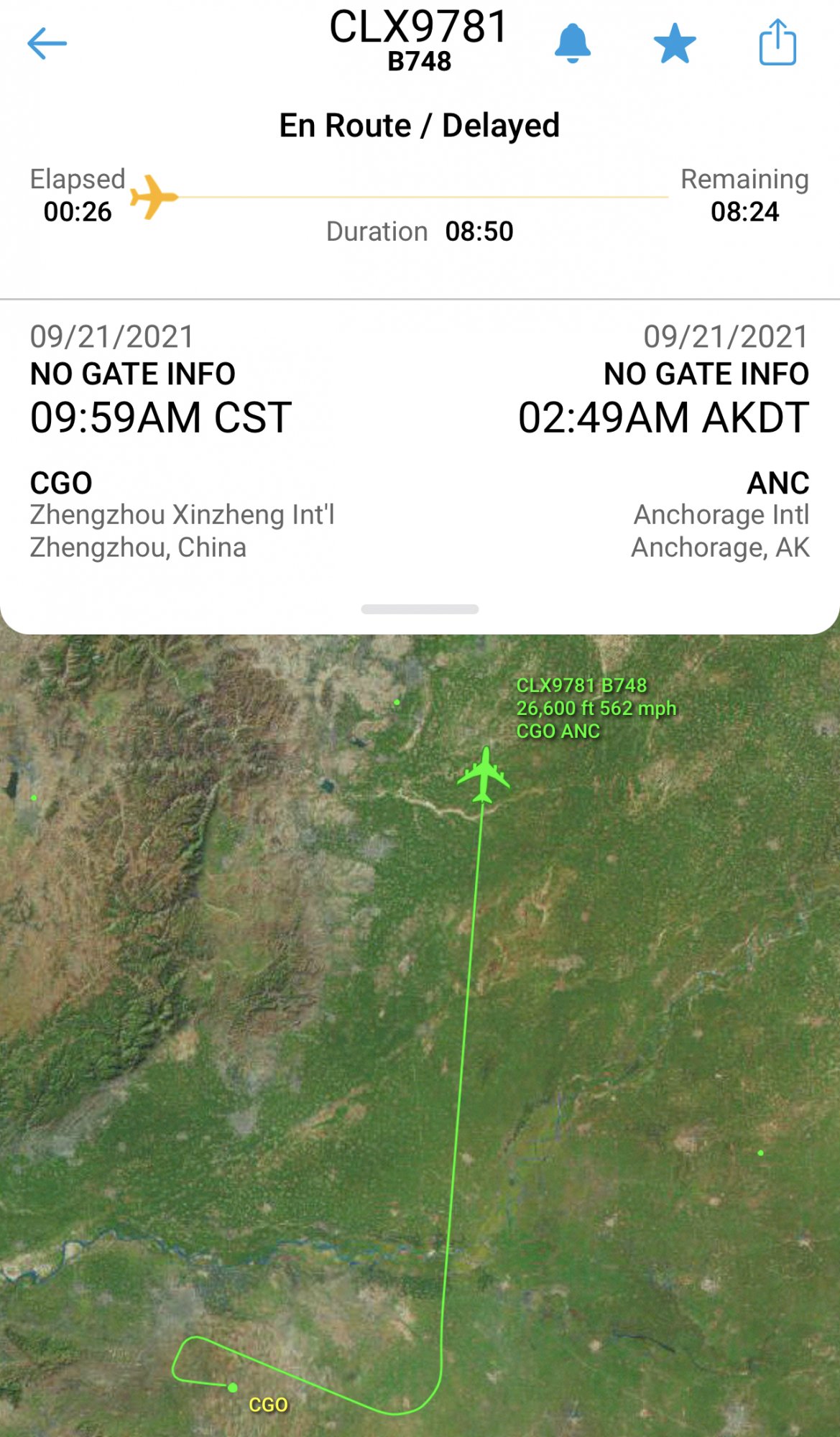This screenshot has width=840, height=1437.
Task: Open flight alerts with the bell icon
Action: 573,43
